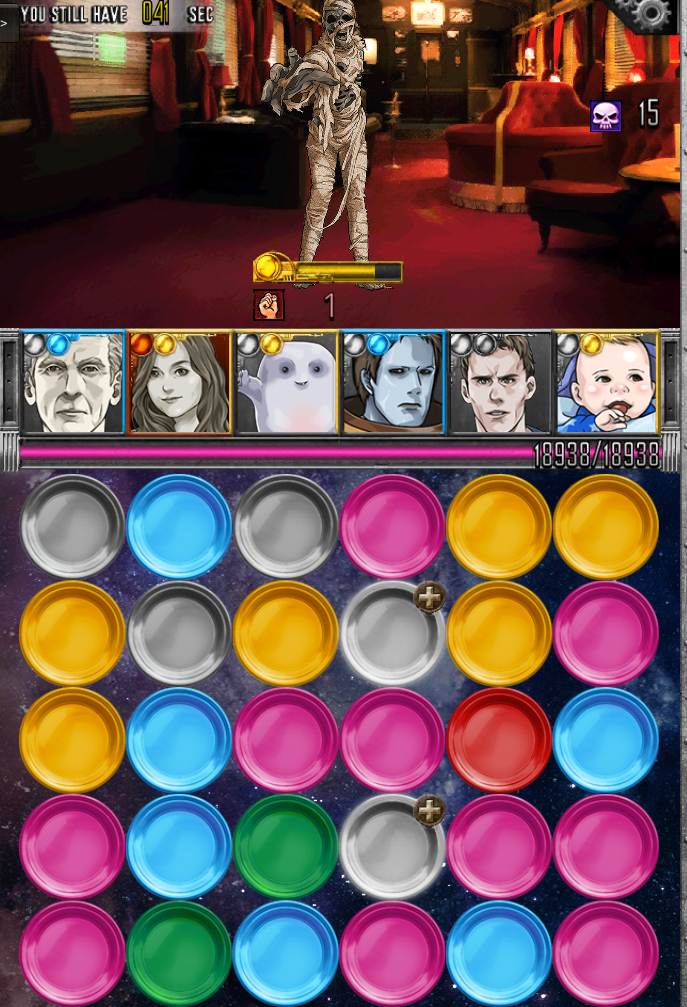Select the young man in dark jacket portrait
Viewport: 687px width, 1007px height.
pos(500,383)
